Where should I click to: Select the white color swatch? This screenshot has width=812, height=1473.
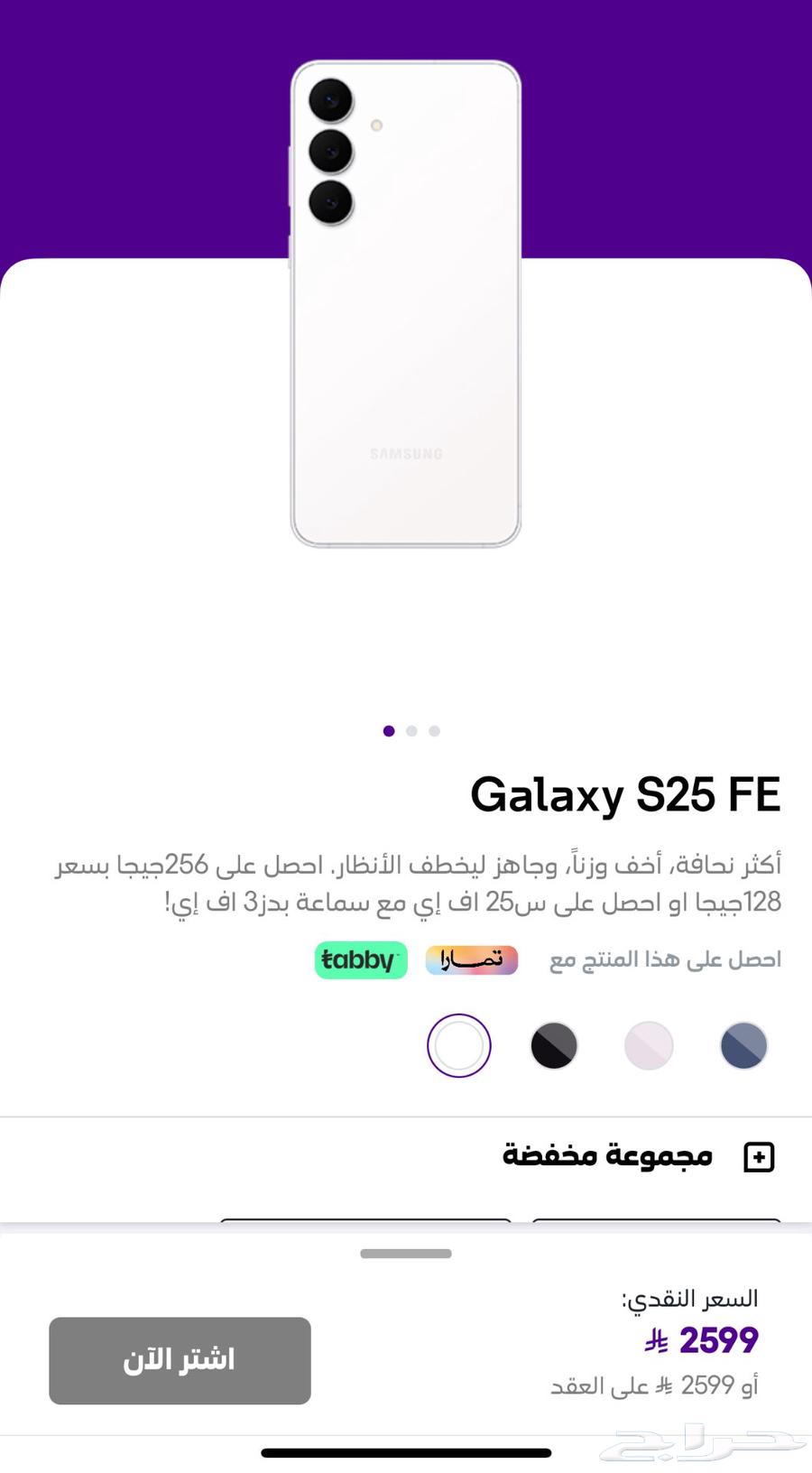pos(458,1044)
